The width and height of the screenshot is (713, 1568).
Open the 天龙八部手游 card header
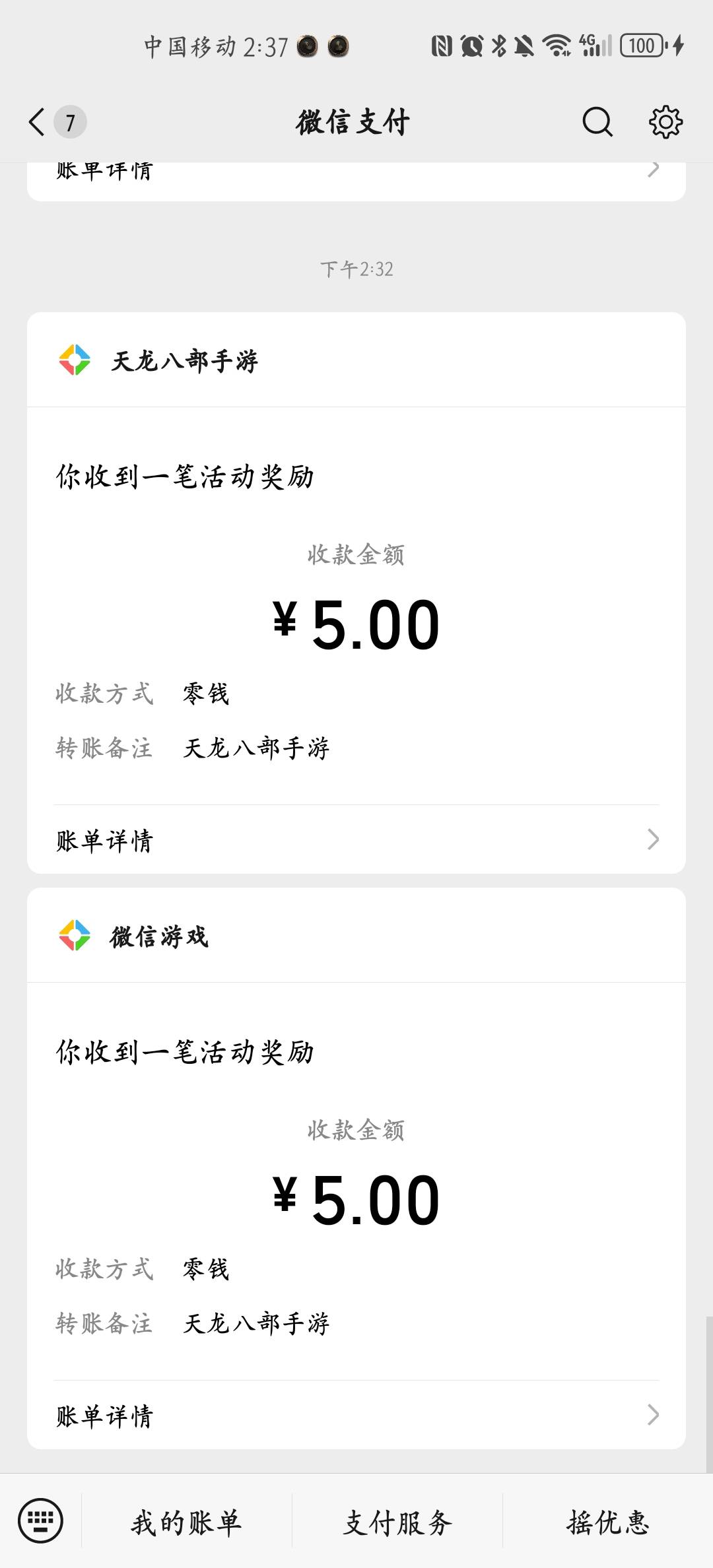click(x=356, y=360)
